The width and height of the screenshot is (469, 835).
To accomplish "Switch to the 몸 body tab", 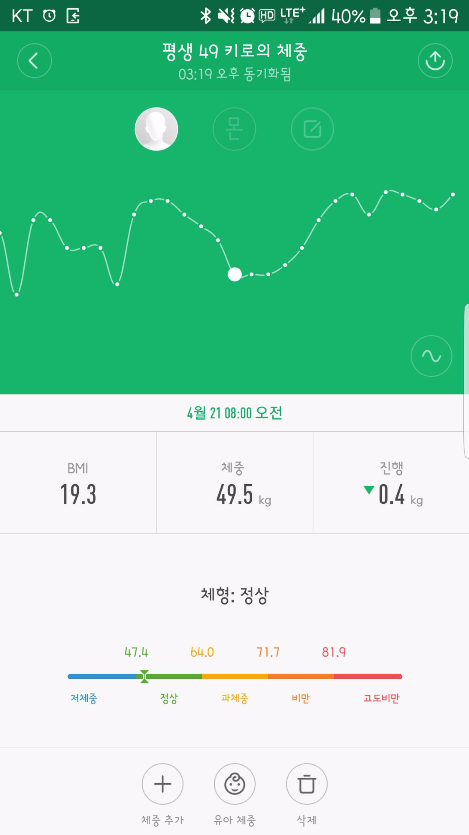I will [234, 129].
